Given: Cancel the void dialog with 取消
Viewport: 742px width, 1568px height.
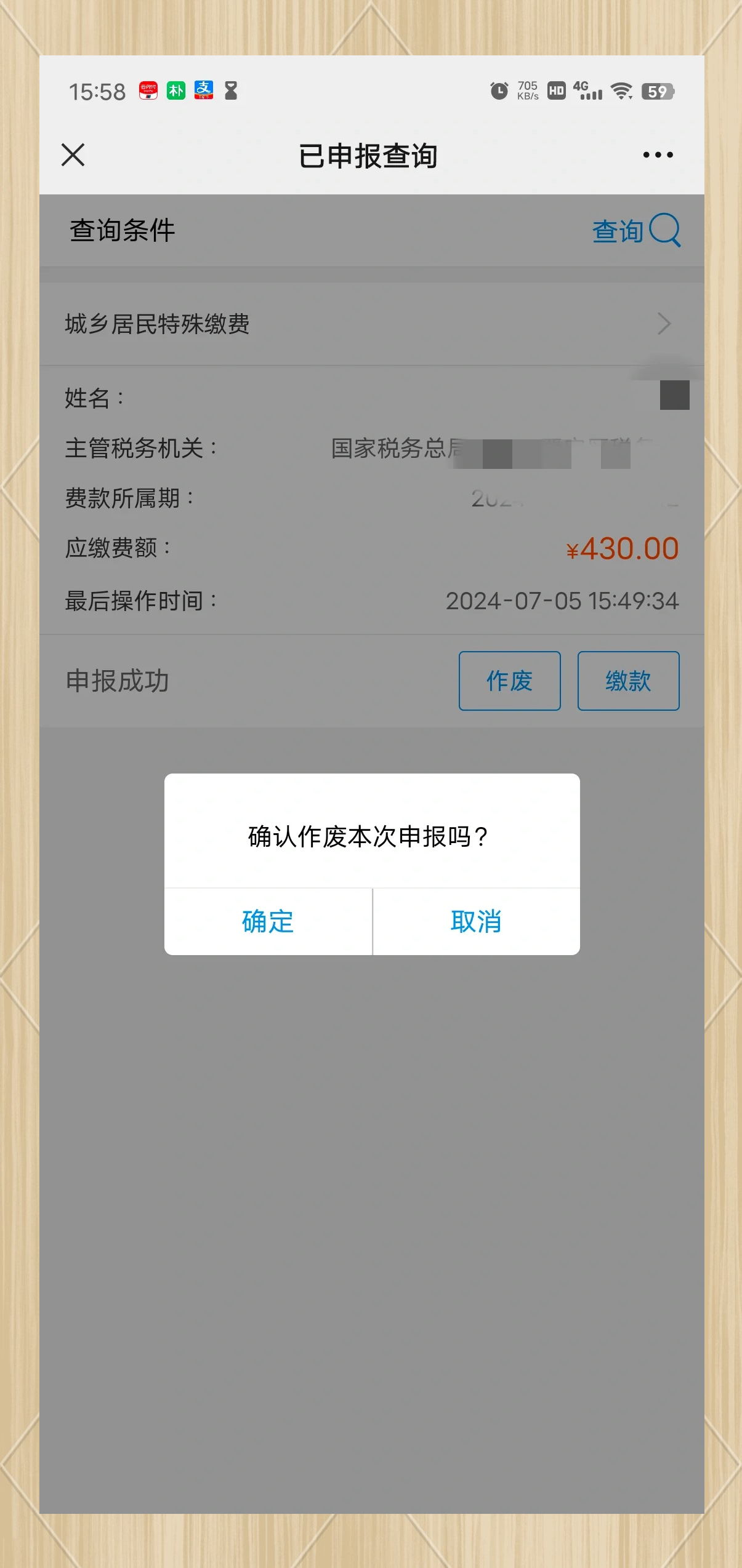Looking at the screenshot, I should click(x=476, y=921).
